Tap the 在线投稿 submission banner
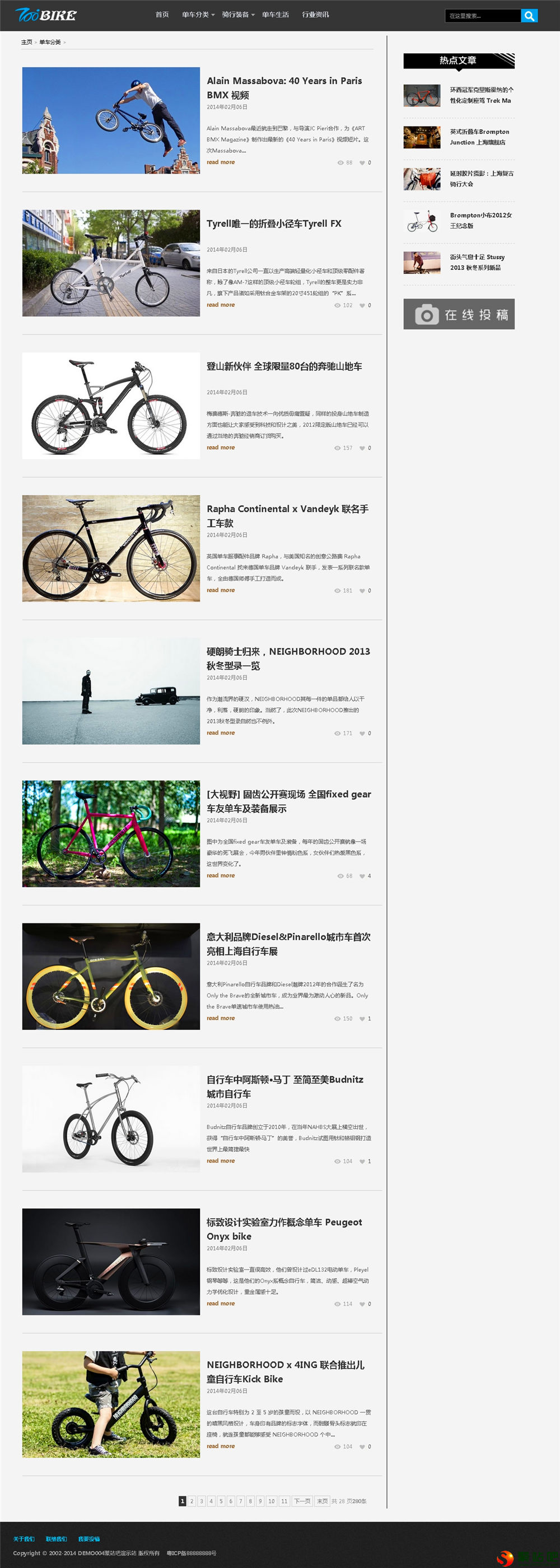The width and height of the screenshot is (560, 1568). 458,314
